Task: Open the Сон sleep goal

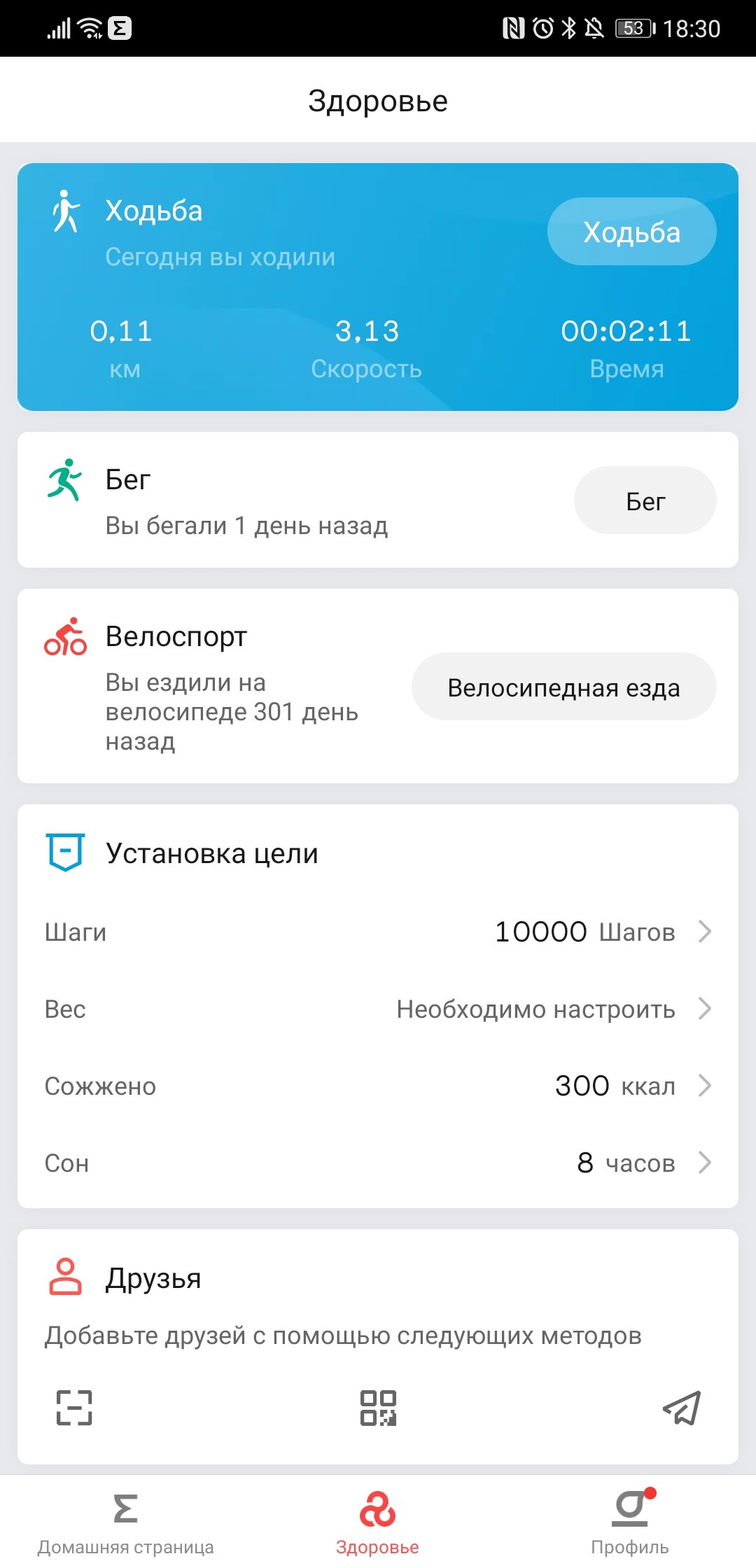Action: coord(378,1163)
